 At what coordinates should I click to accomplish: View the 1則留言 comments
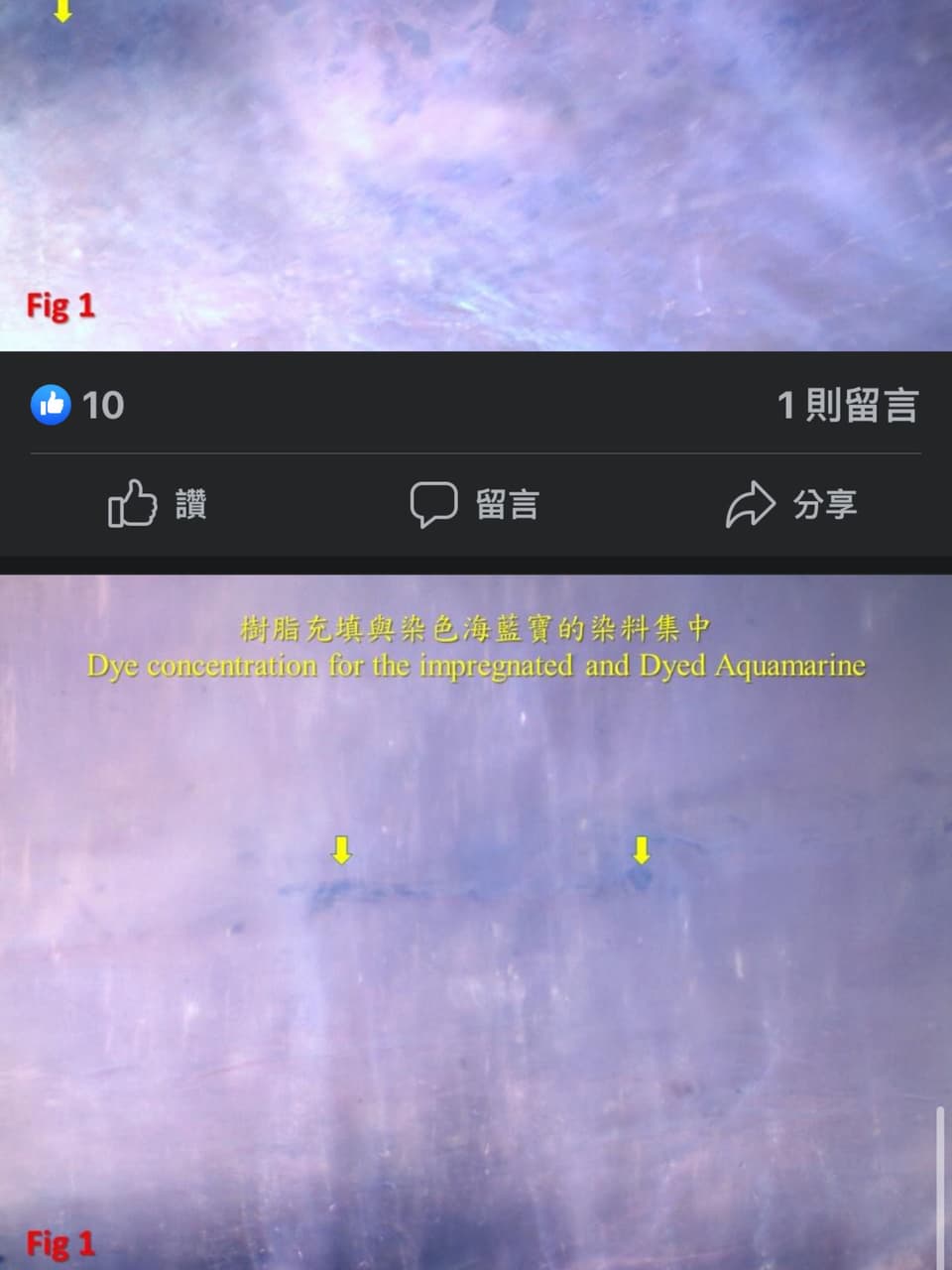click(847, 405)
